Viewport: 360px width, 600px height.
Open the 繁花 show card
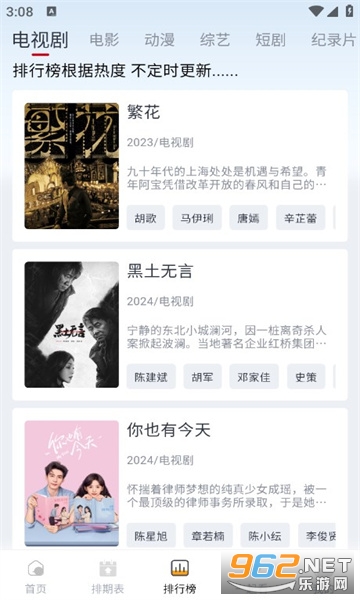pyautogui.click(x=180, y=166)
